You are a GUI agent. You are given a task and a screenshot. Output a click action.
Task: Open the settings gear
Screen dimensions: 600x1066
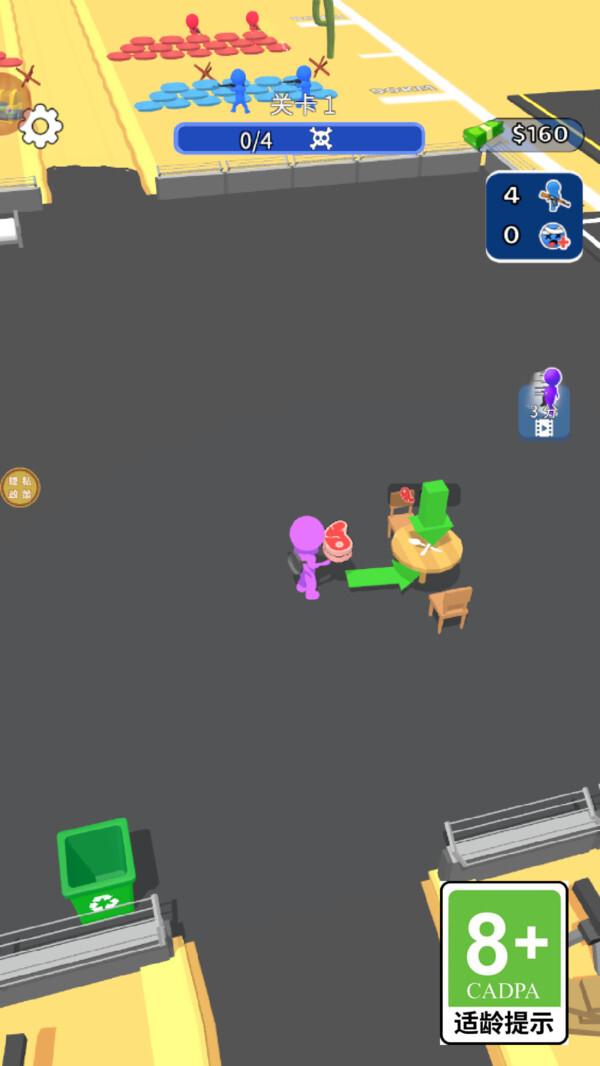point(40,126)
